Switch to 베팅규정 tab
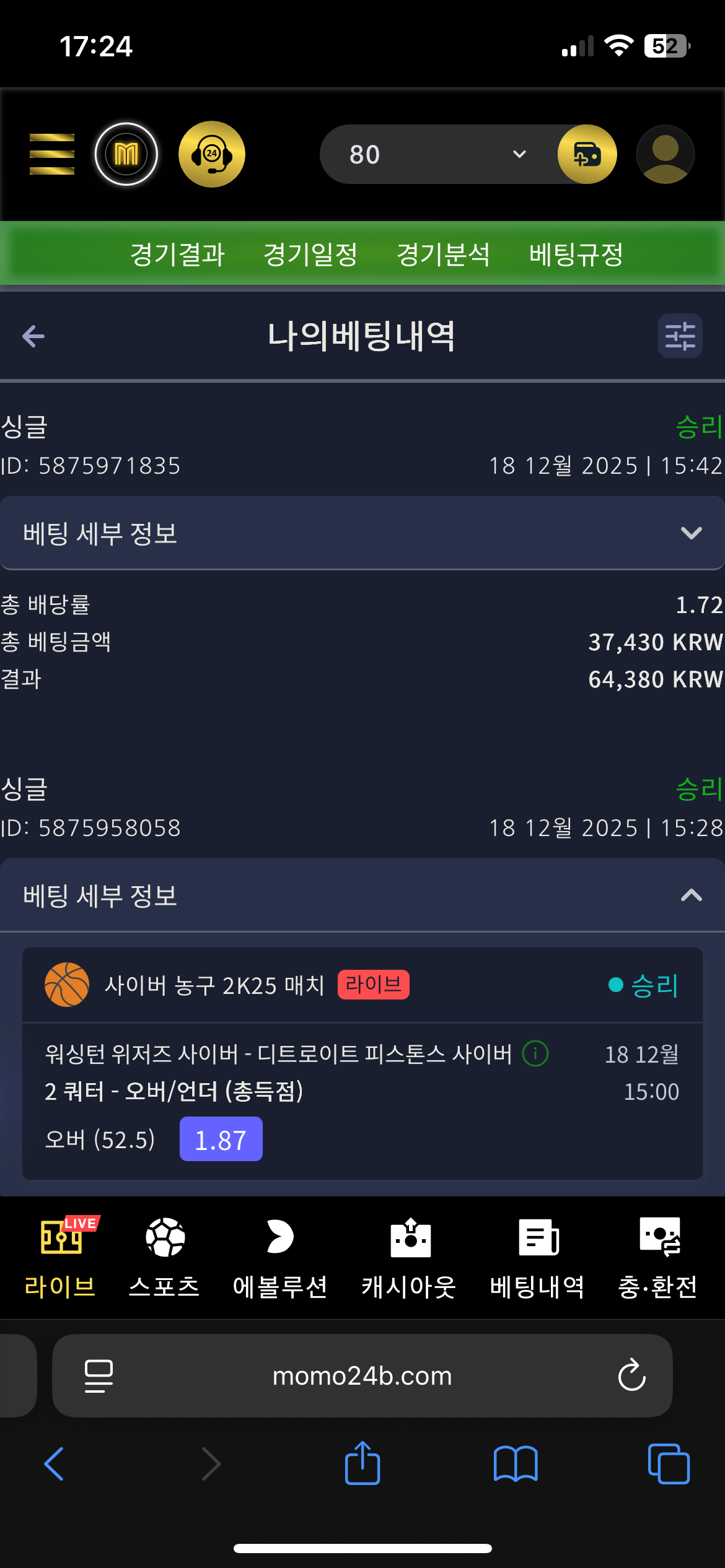Image resolution: width=725 pixels, height=1568 pixels. 576,255
